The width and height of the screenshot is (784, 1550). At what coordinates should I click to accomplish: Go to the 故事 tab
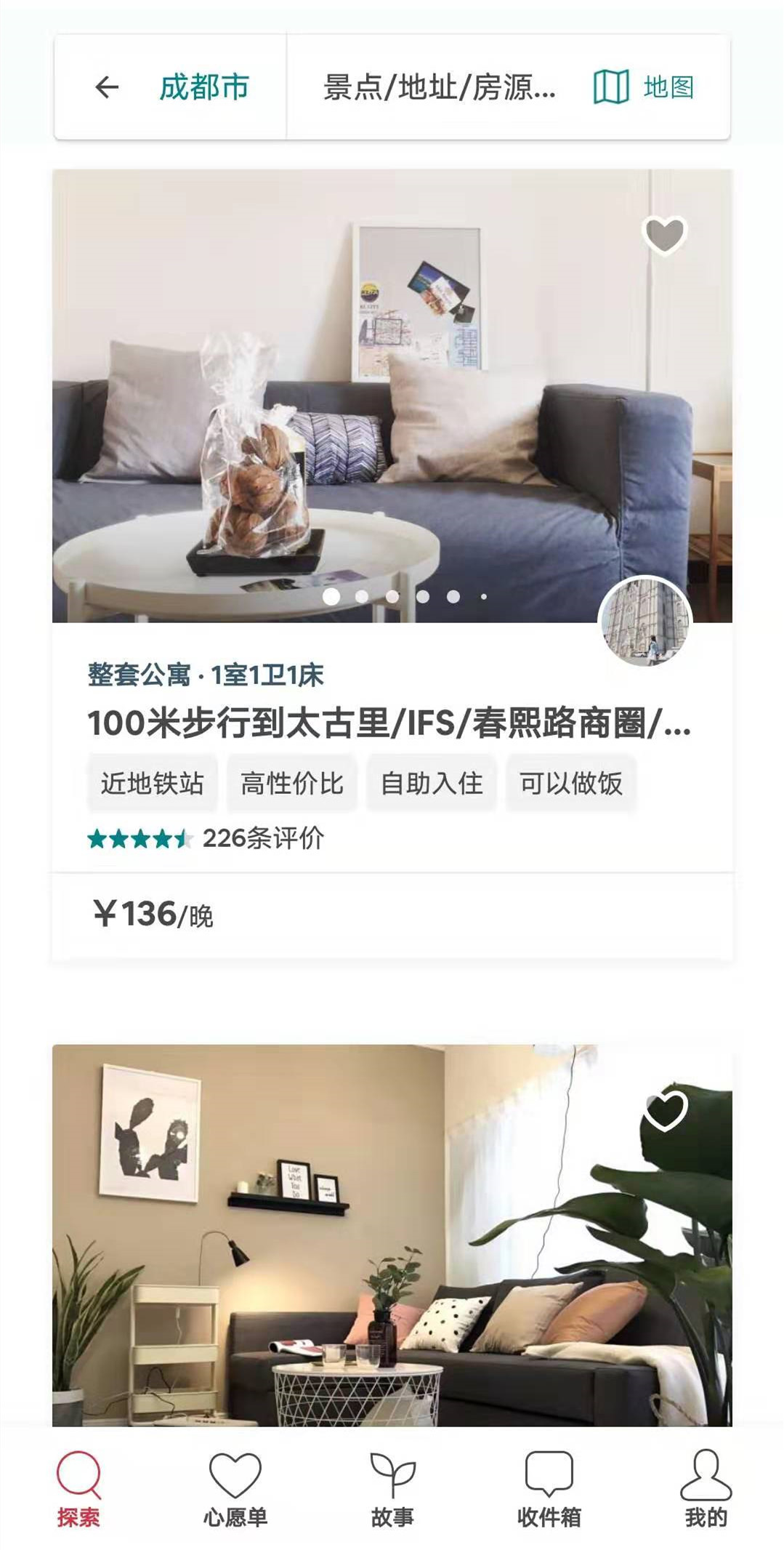click(392, 1487)
